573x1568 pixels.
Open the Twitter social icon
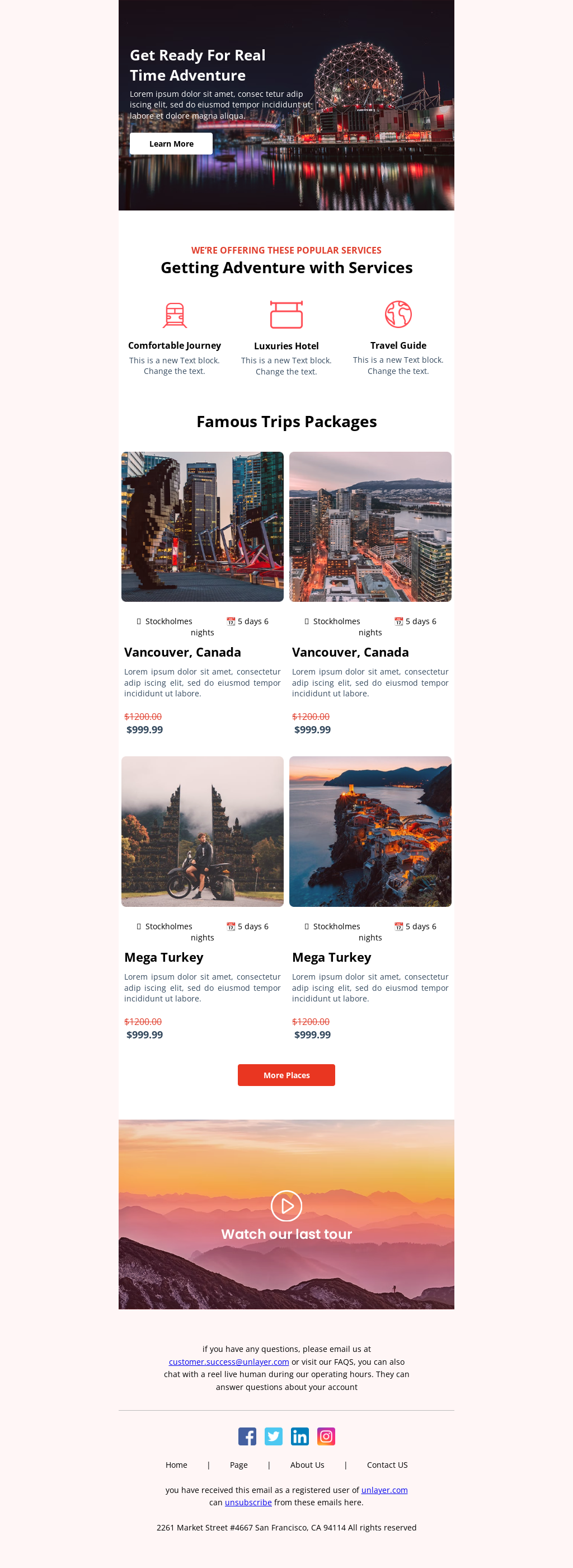coord(273,1436)
